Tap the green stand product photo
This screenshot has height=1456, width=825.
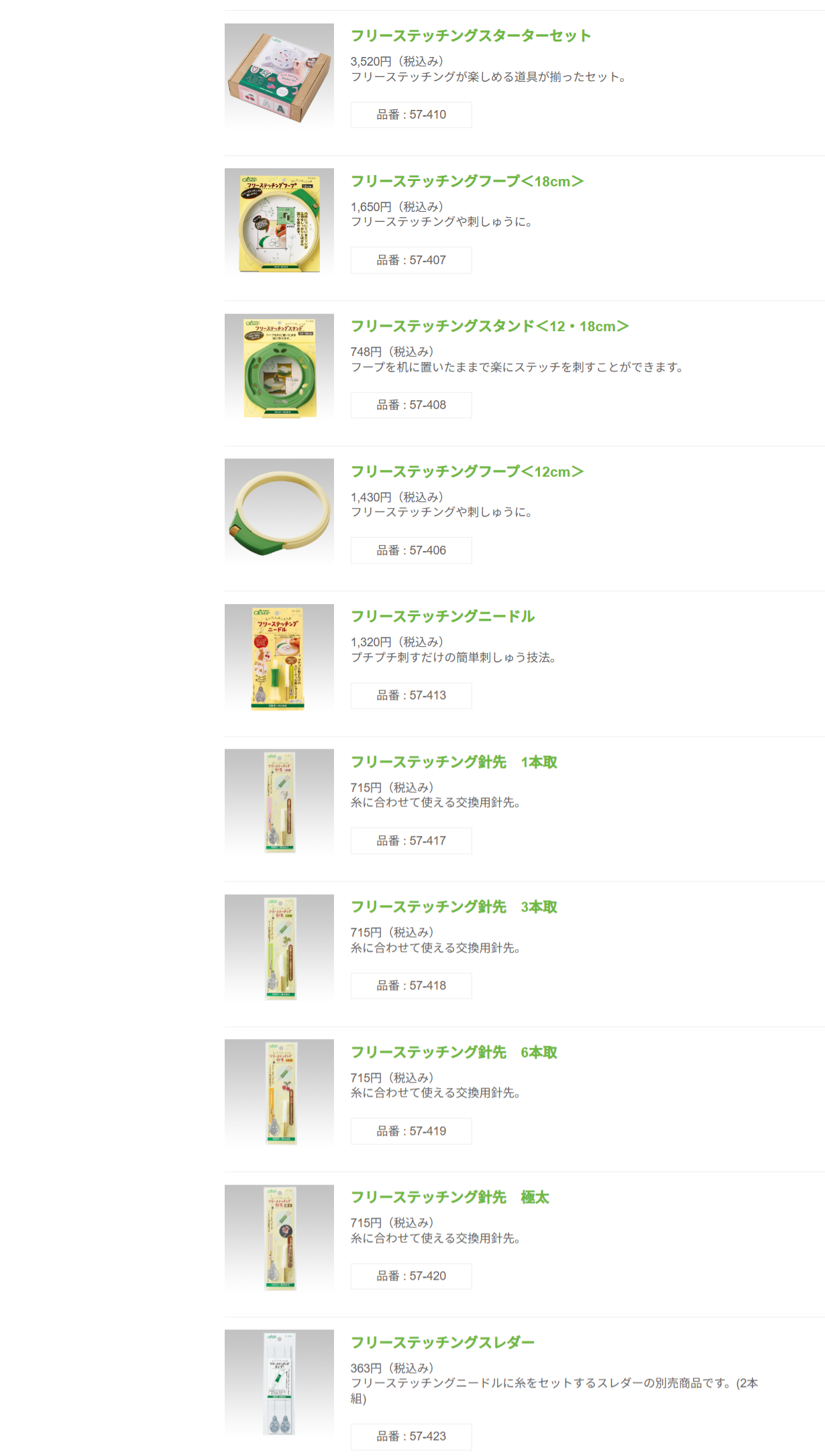tap(279, 367)
